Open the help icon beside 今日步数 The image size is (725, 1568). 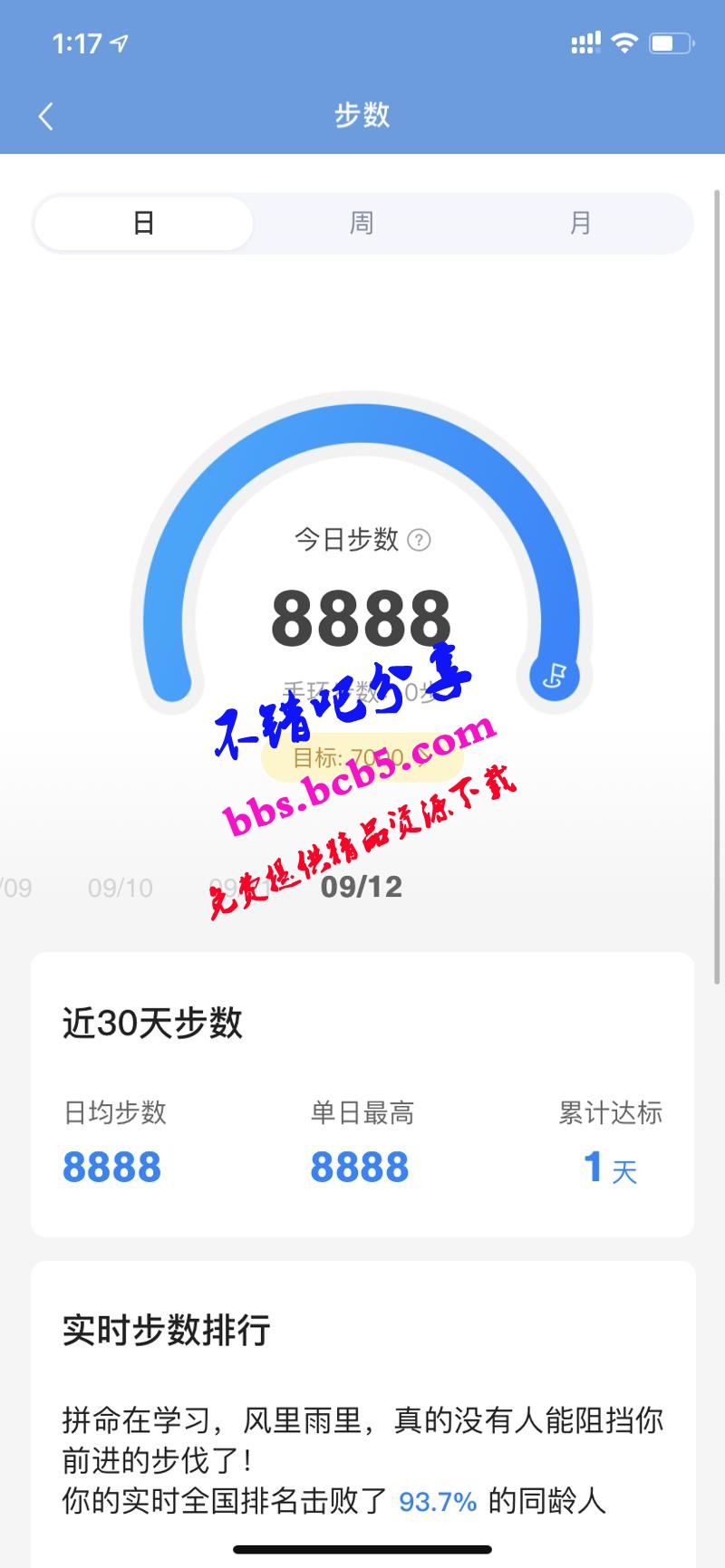click(419, 540)
